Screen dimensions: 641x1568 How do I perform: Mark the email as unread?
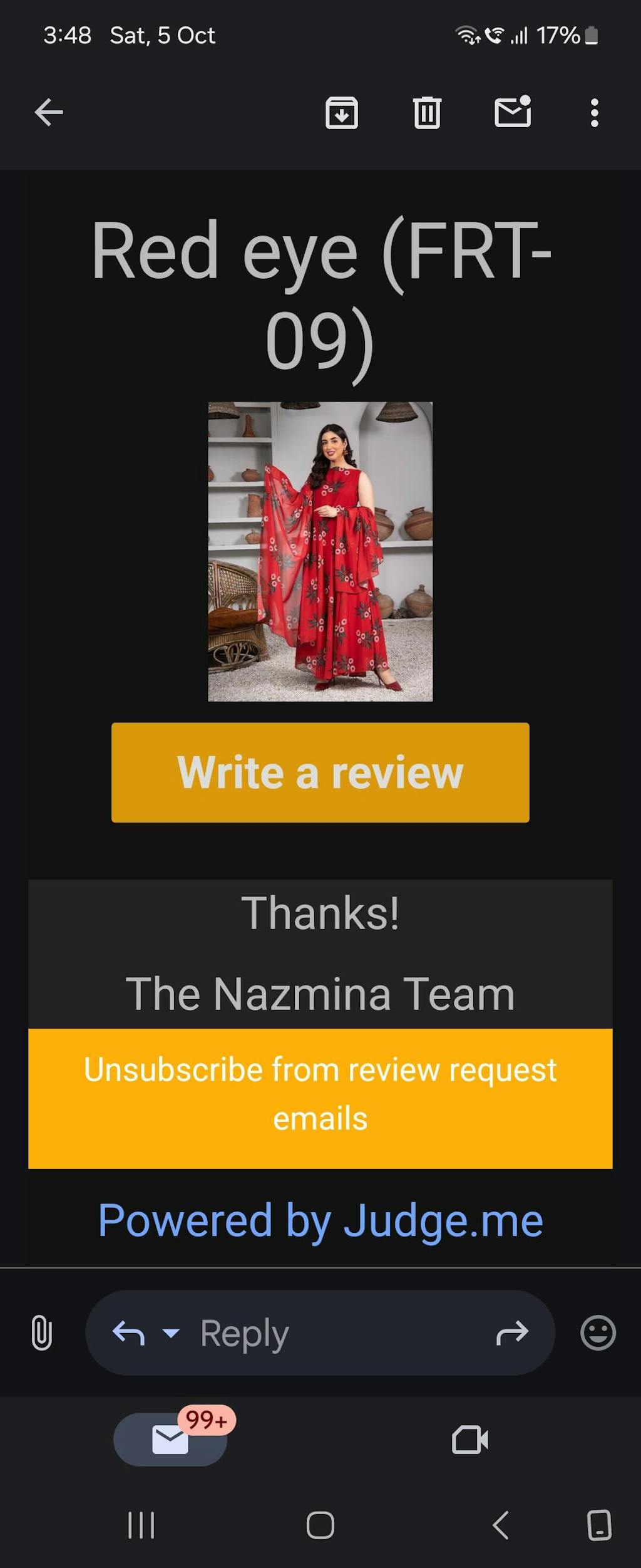pyautogui.click(x=513, y=113)
